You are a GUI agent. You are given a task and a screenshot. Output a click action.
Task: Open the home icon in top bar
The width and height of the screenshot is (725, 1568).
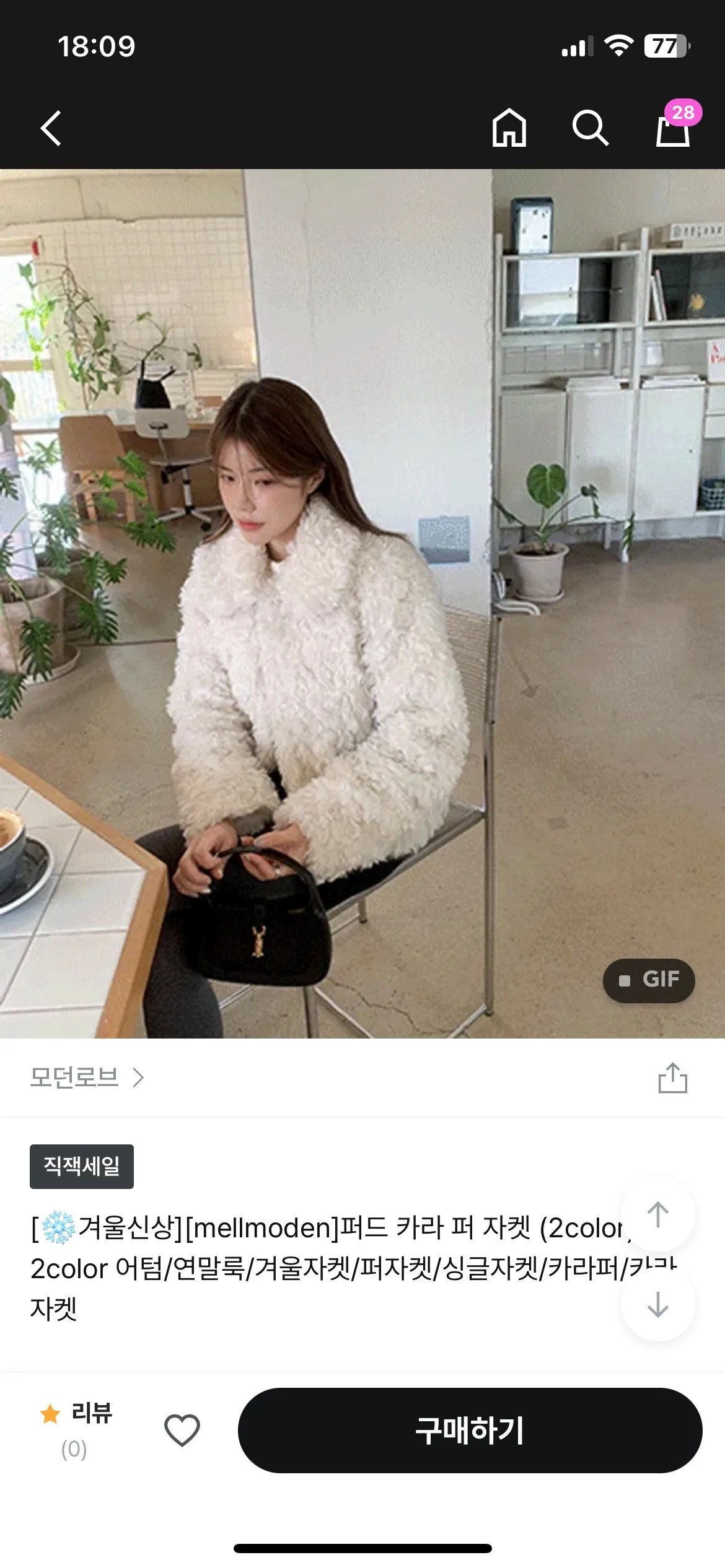pyautogui.click(x=509, y=128)
